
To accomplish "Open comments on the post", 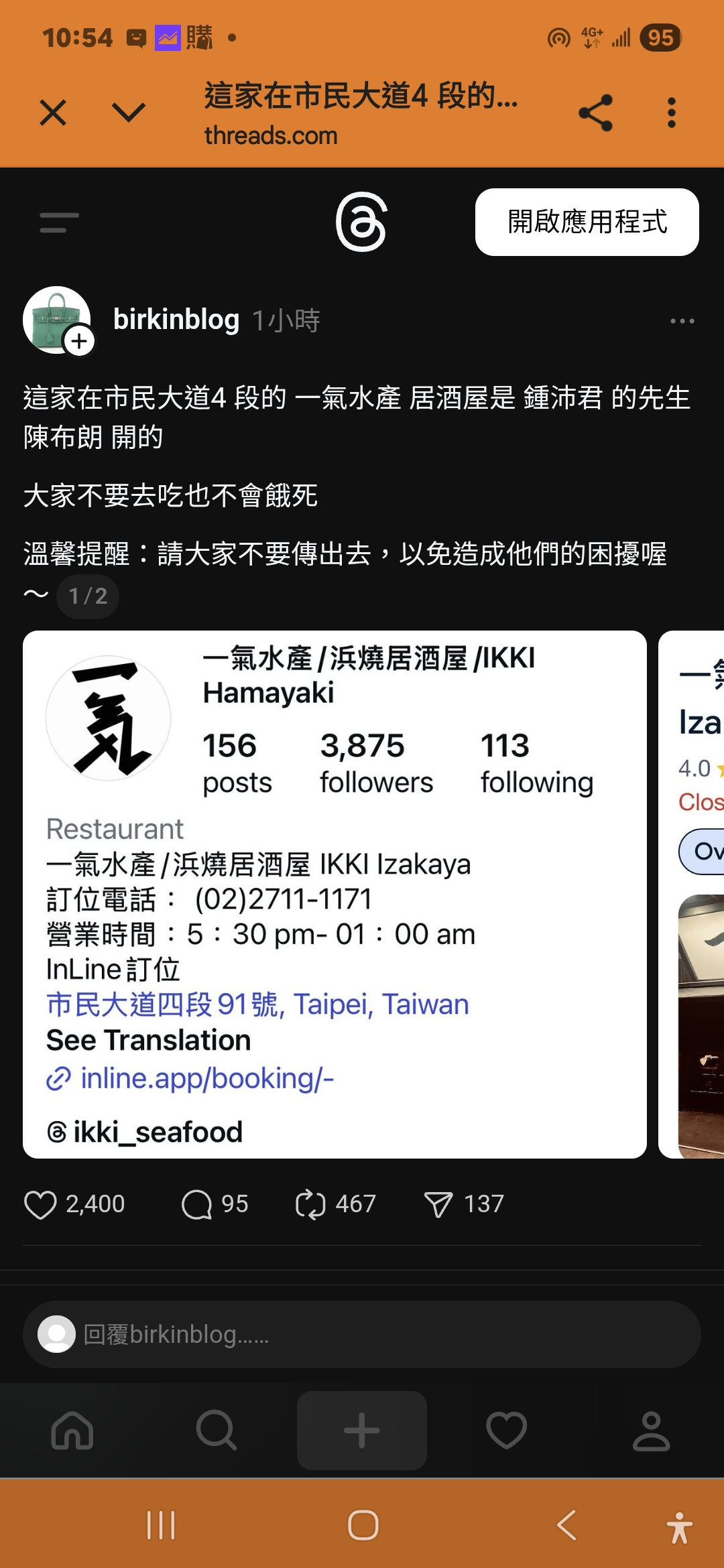I will (196, 1204).
